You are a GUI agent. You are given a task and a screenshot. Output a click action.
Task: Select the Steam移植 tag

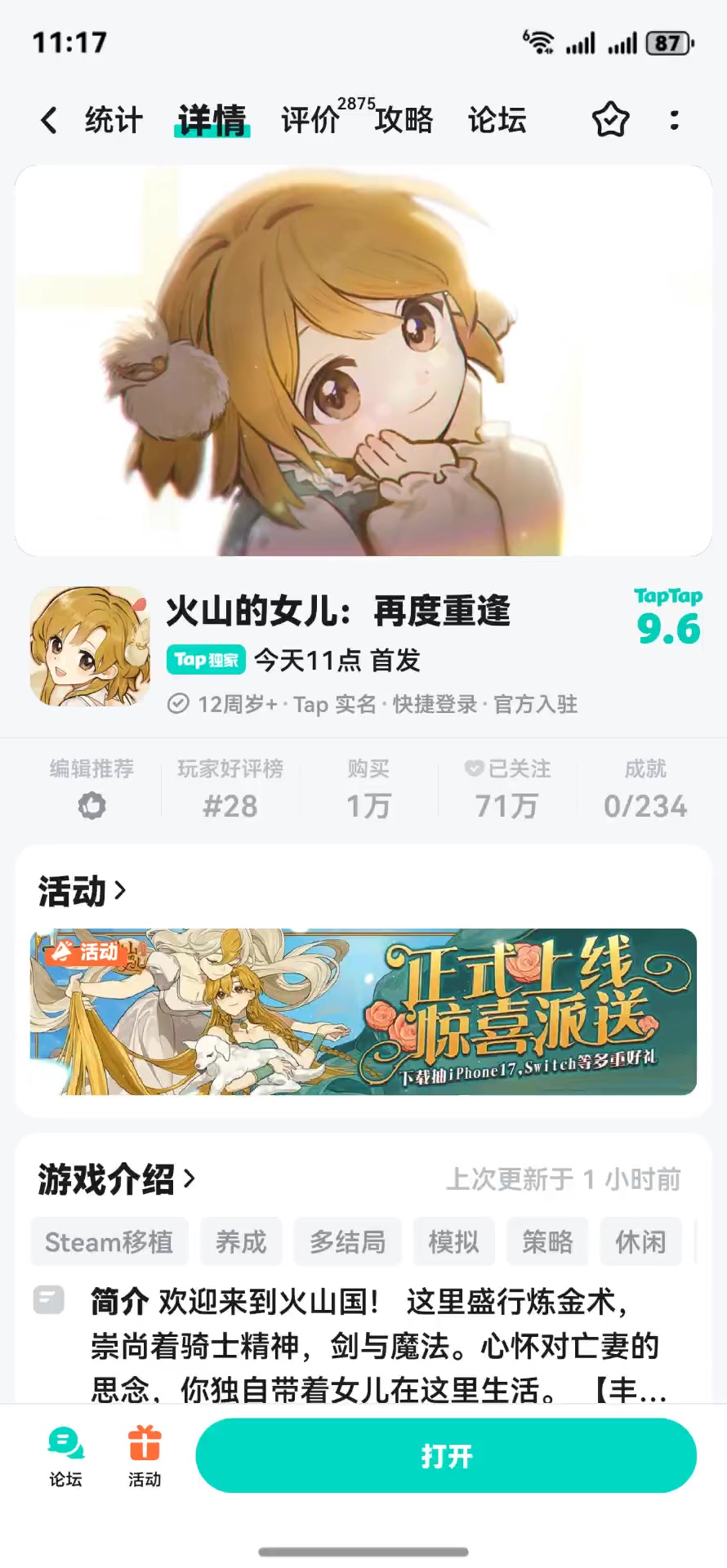tap(109, 1242)
